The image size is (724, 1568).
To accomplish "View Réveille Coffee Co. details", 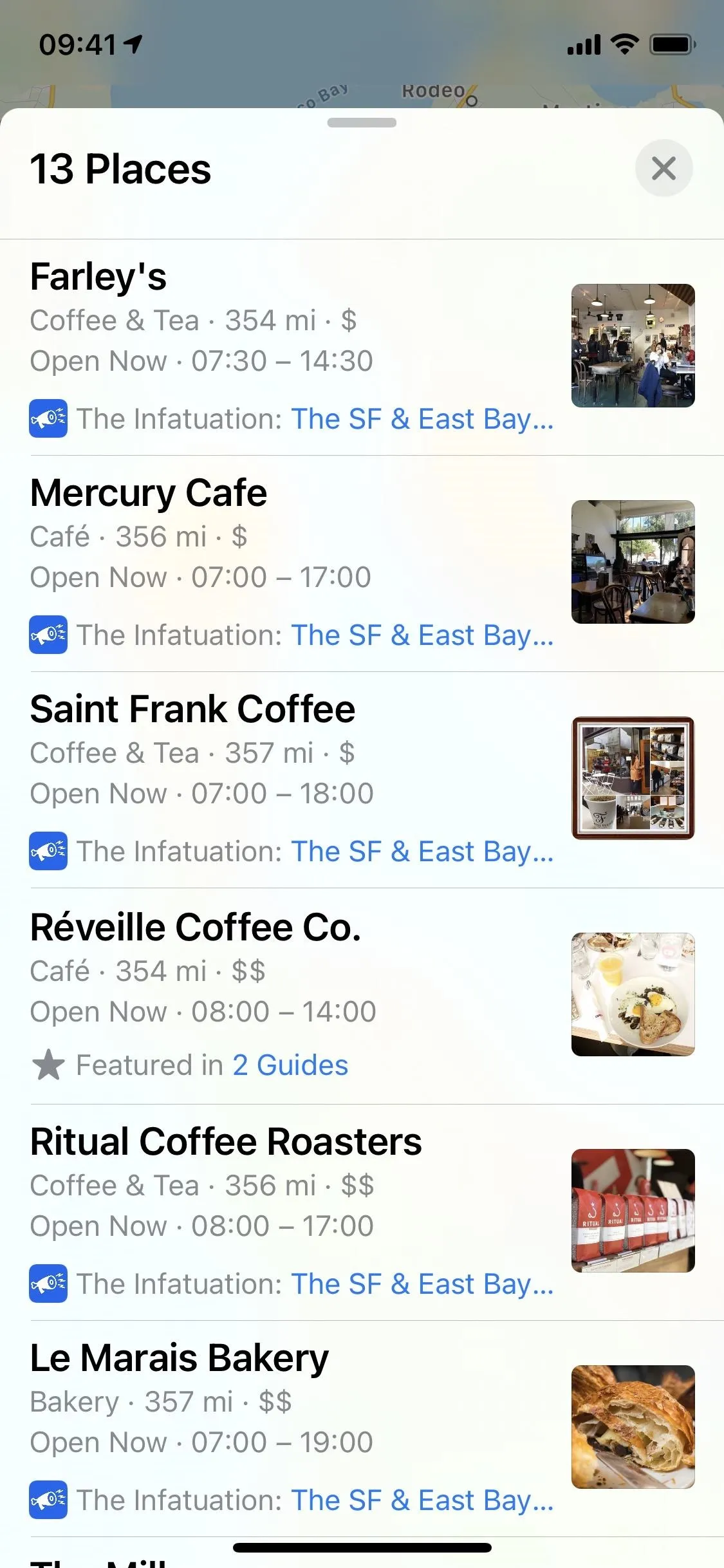I will [362, 996].
